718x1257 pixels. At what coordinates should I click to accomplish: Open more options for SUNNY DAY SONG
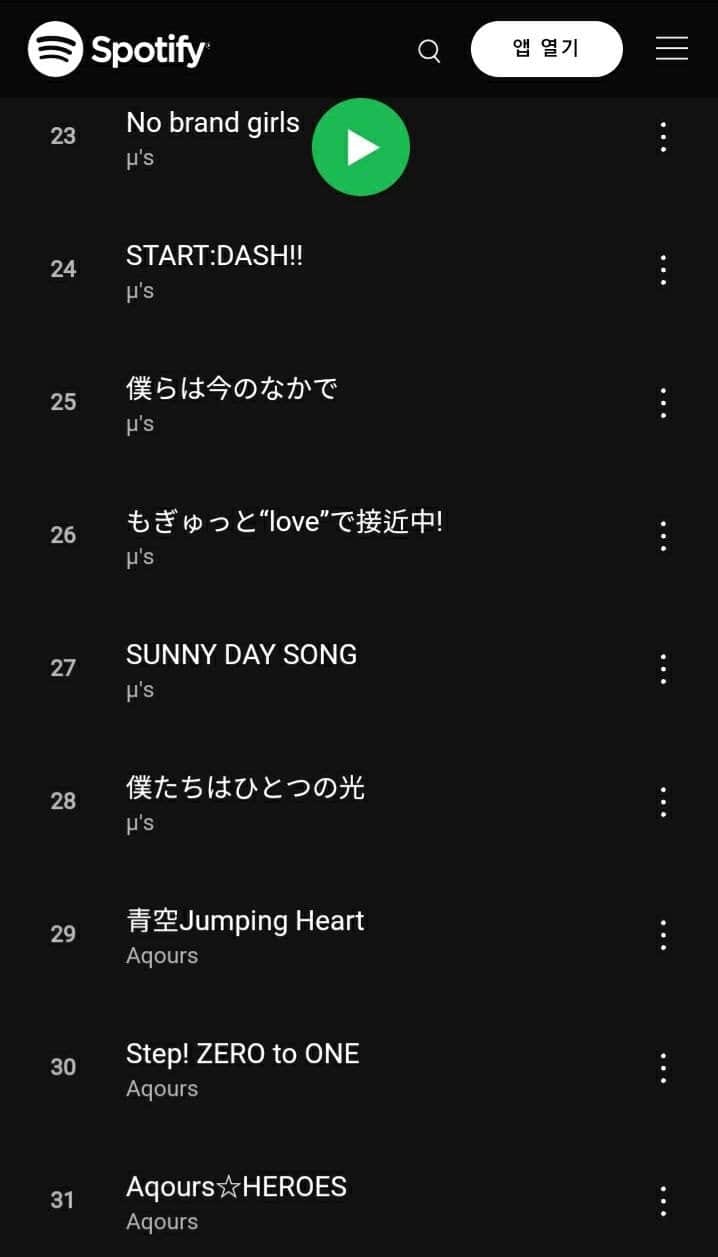[x=663, y=669]
